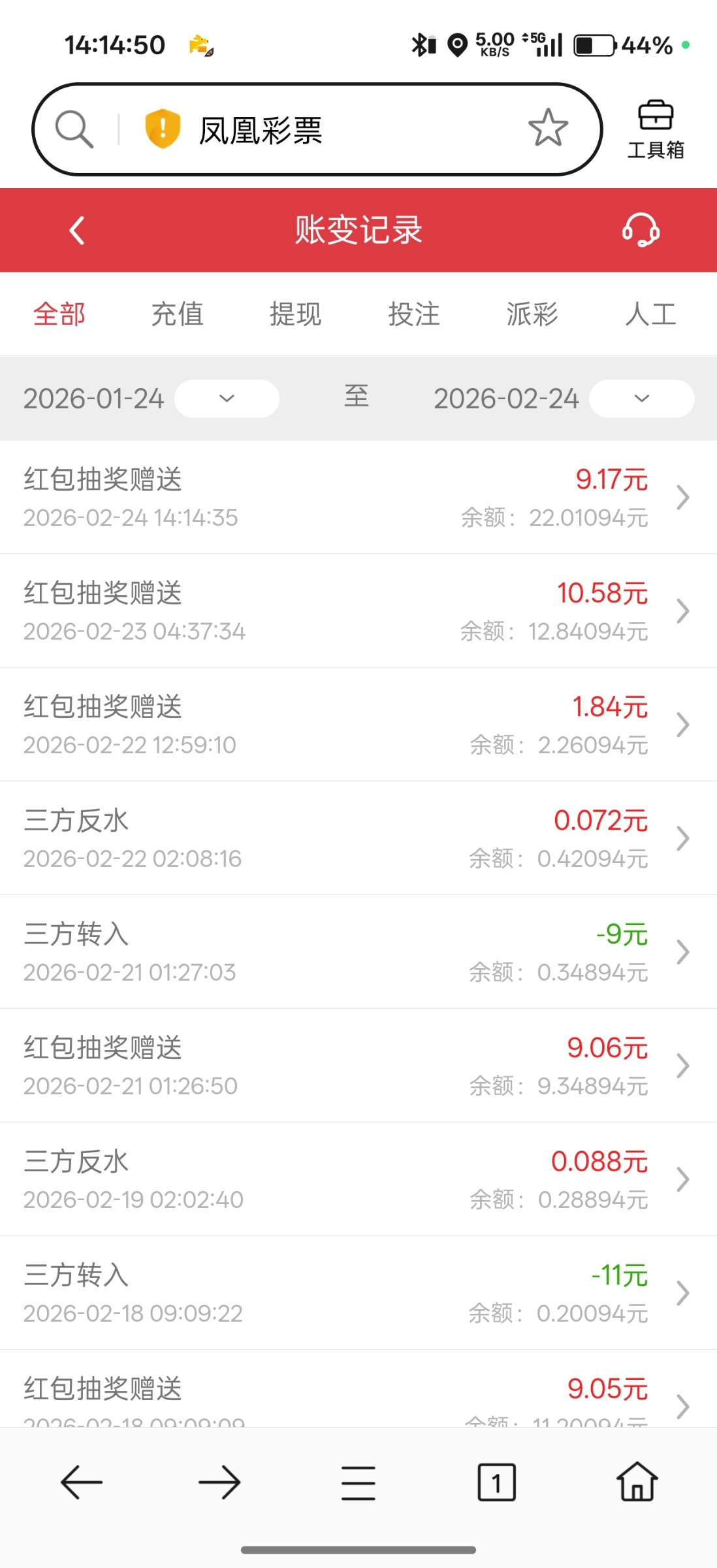This screenshot has width=717, height=1568.
Task: Switch to the 充值 tab
Action: click(177, 314)
